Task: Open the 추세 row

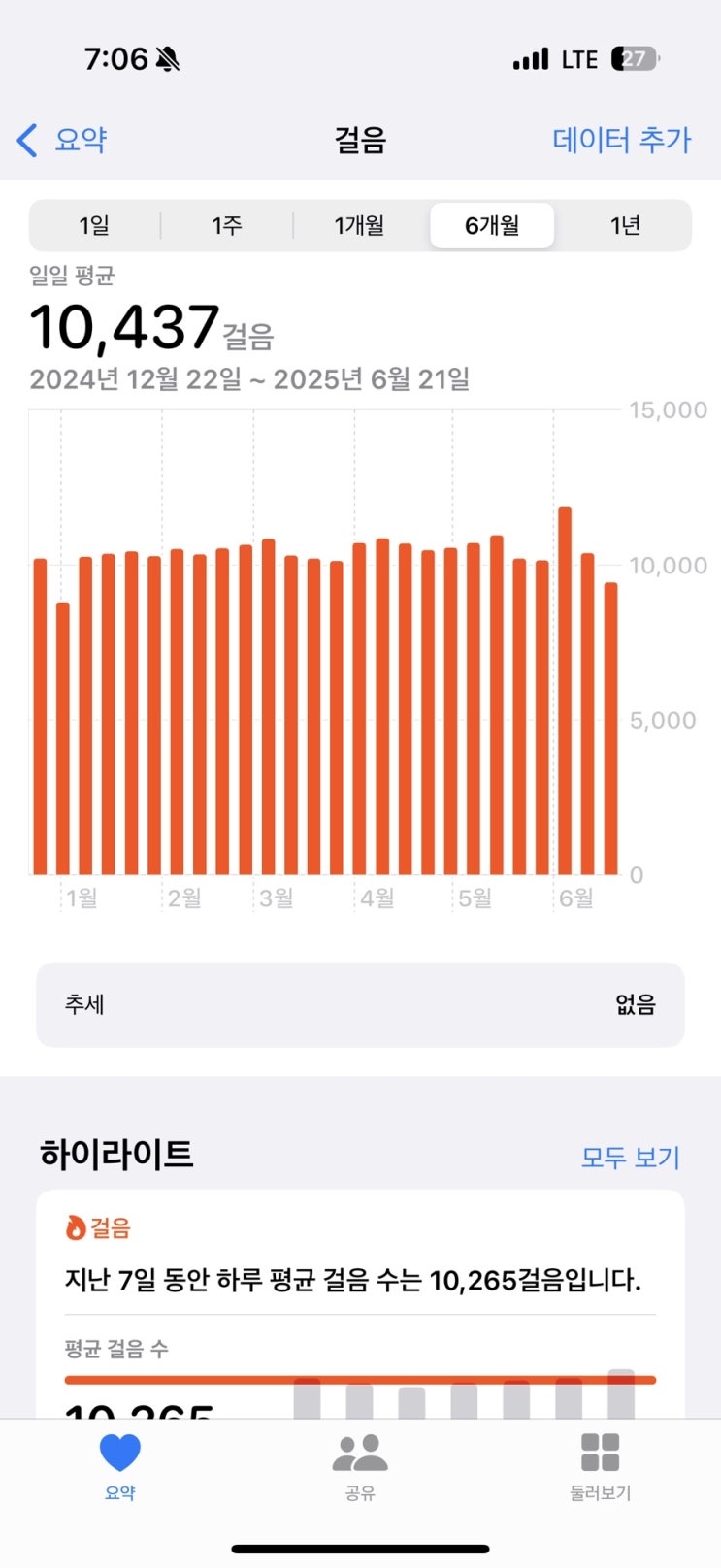Action: (x=360, y=1004)
